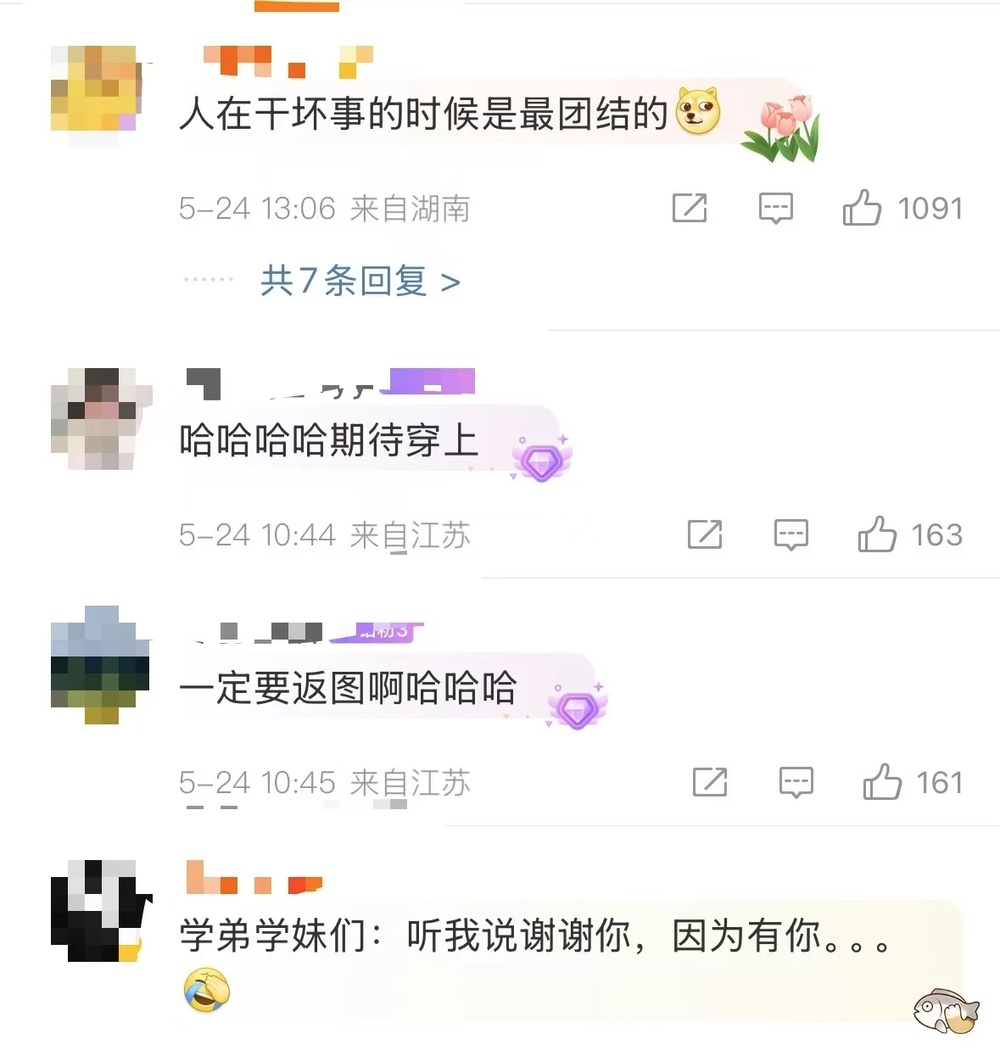The width and height of the screenshot is (1000, 1056).
Task: Like the comment 哈哈哈哈期待穿上
Action: (x=877, y=536)
